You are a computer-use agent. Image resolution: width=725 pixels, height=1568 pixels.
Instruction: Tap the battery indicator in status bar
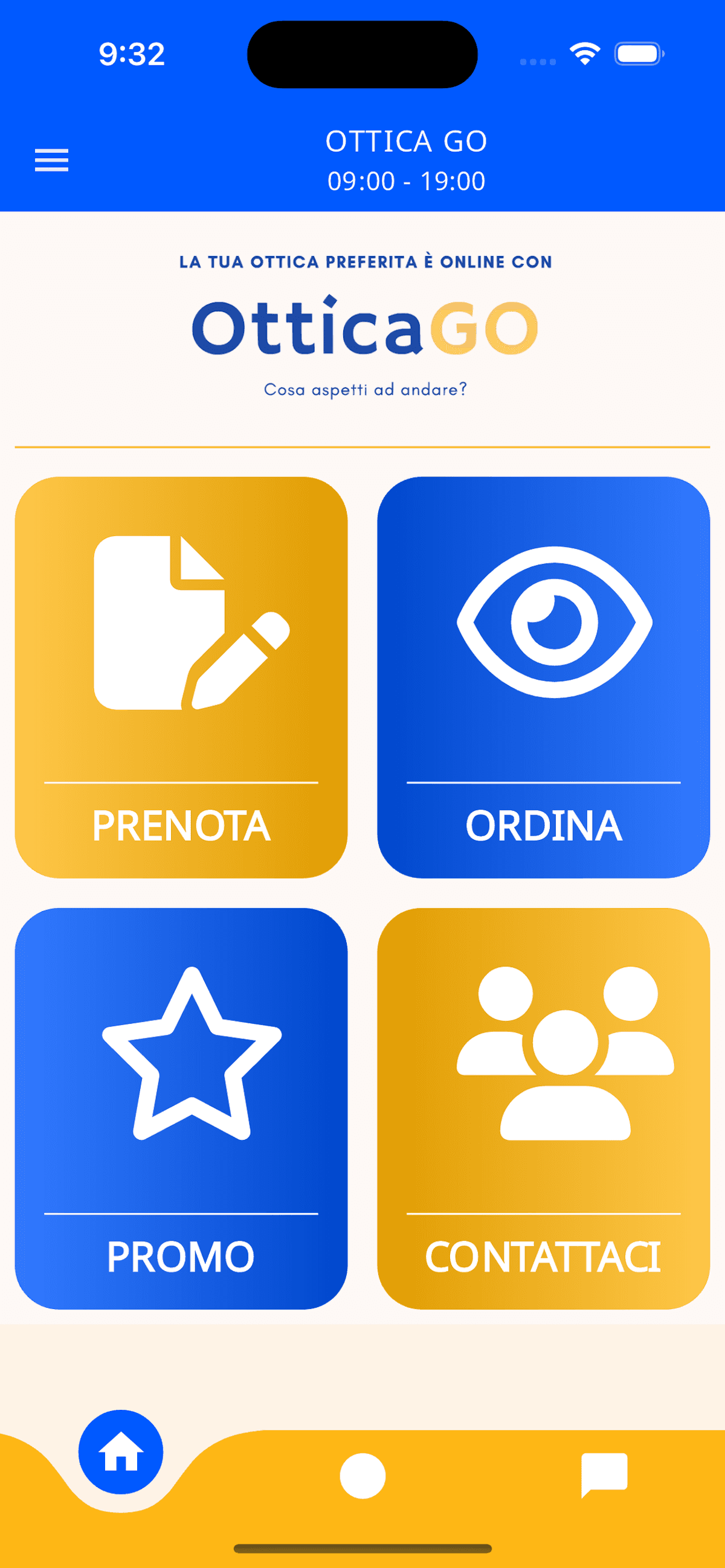[639, 55]
